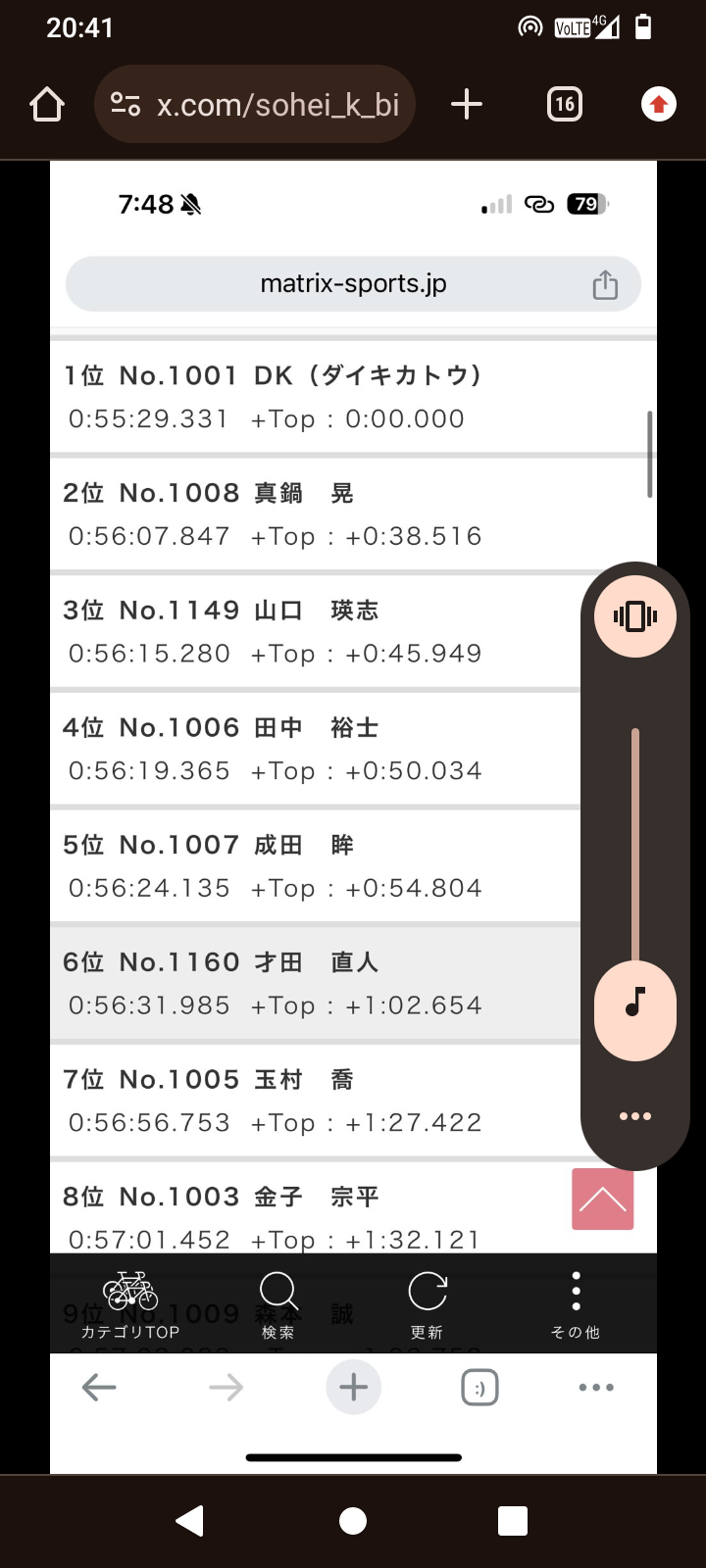This screenshot has width=706, height=1568.
Task: Open the recent apps overview
Action: point(513,1521)
